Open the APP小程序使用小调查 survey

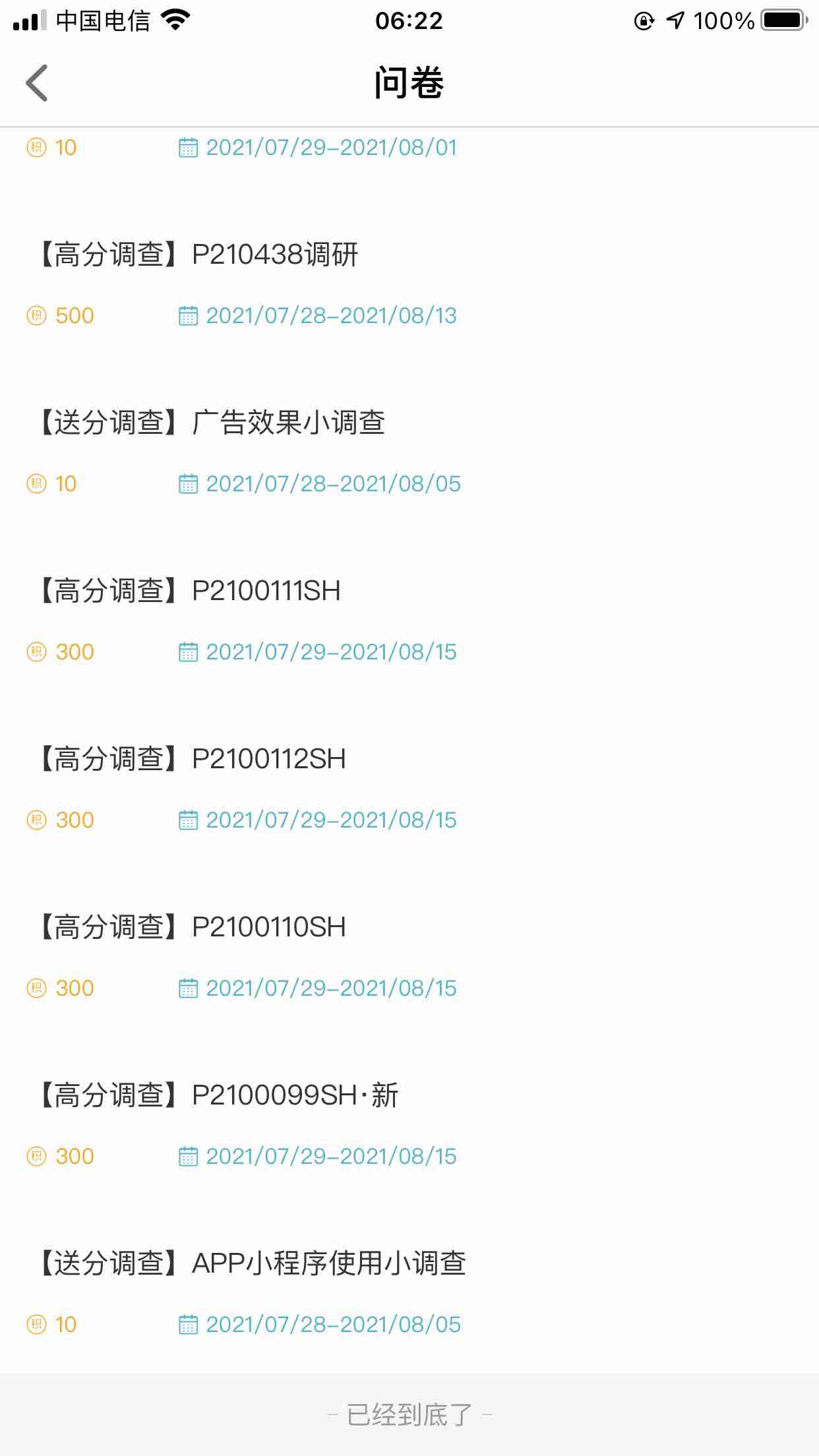[x=251, y=1264]
